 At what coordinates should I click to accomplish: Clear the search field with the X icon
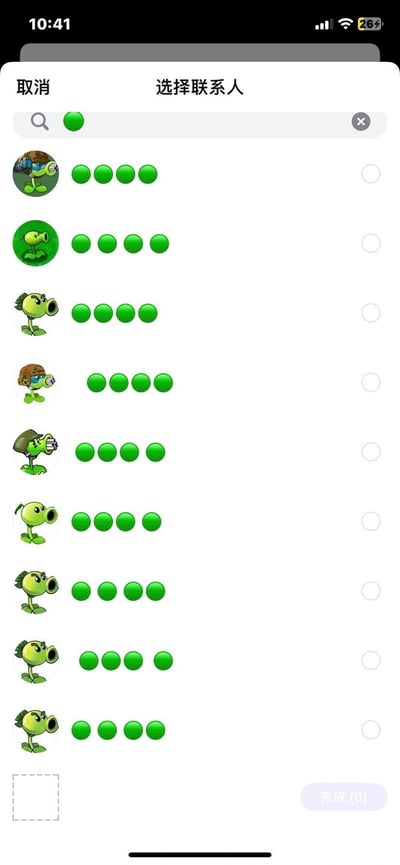click(361, 121)
